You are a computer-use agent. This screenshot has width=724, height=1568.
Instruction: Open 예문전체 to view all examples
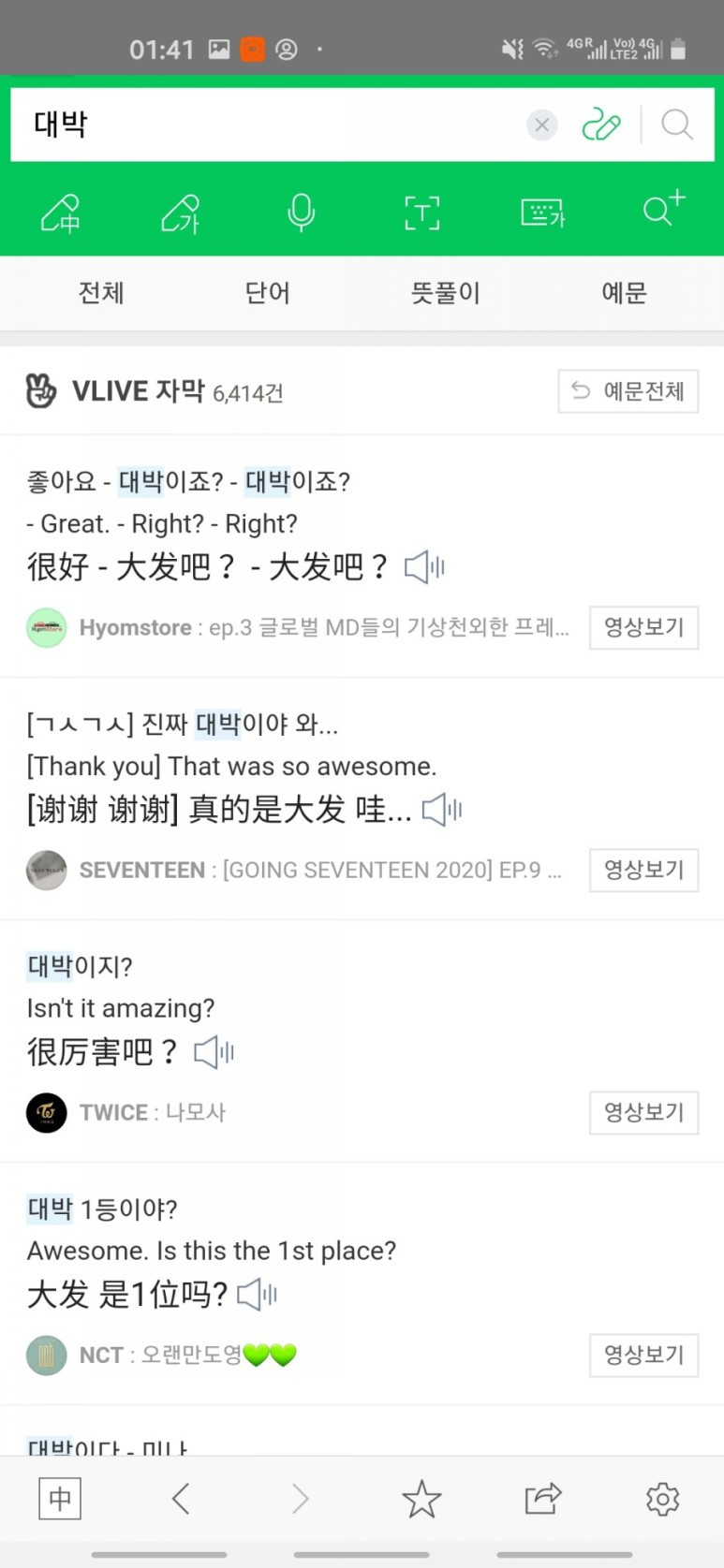pyautogui.click(x=628, y=390)
